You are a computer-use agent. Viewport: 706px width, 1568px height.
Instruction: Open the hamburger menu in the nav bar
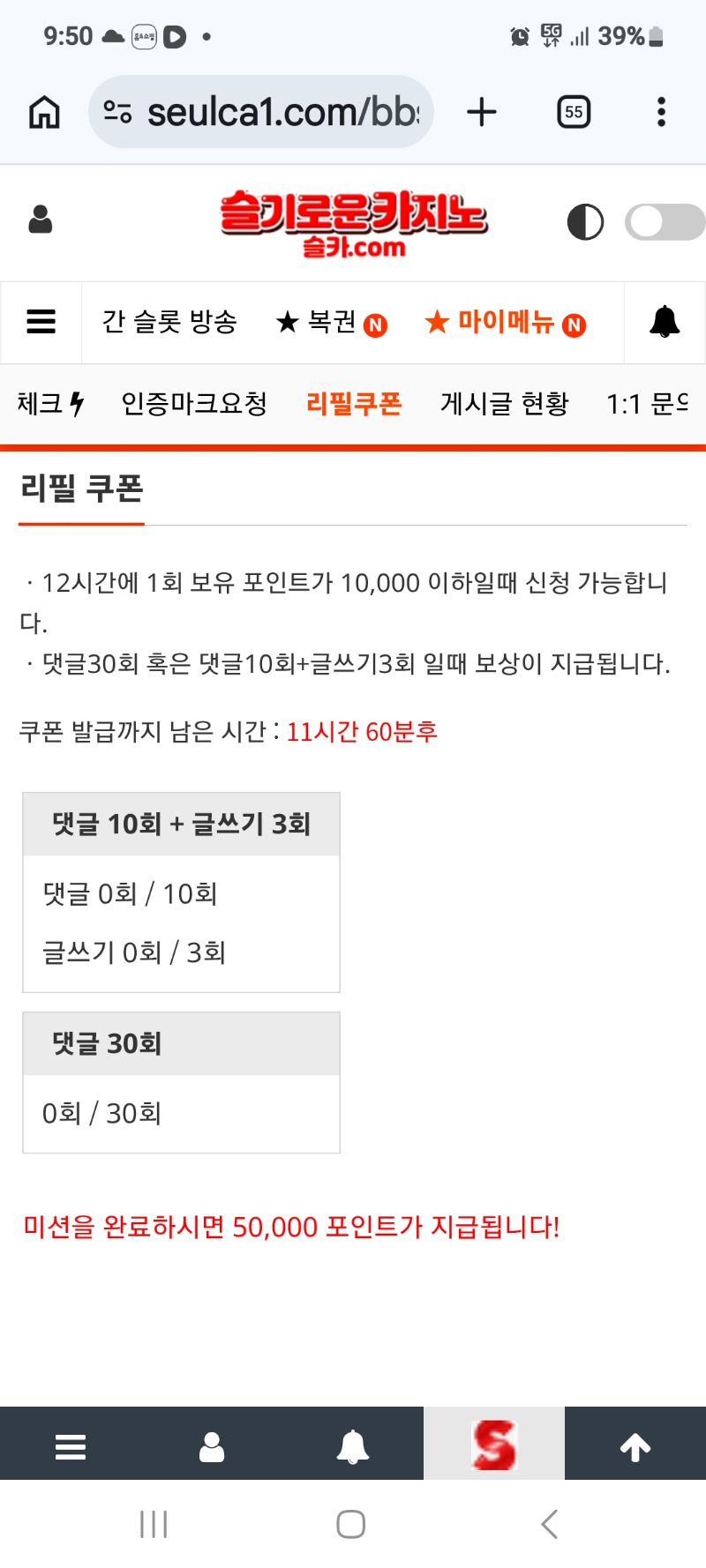pyautogui.click(x=41, y=322)
